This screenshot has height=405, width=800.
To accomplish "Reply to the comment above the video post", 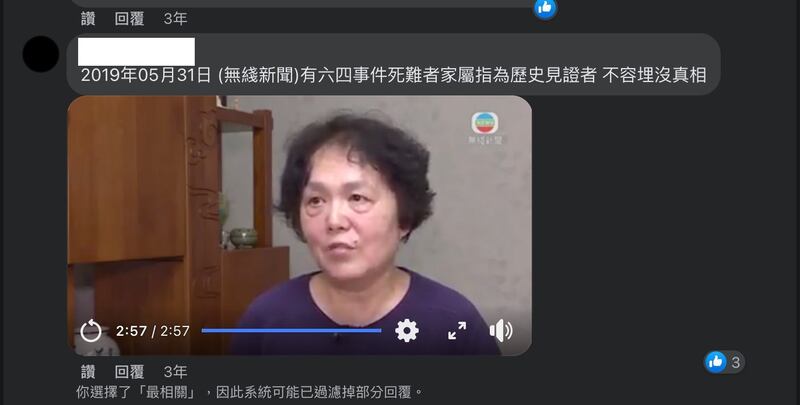I will (129, 18).
